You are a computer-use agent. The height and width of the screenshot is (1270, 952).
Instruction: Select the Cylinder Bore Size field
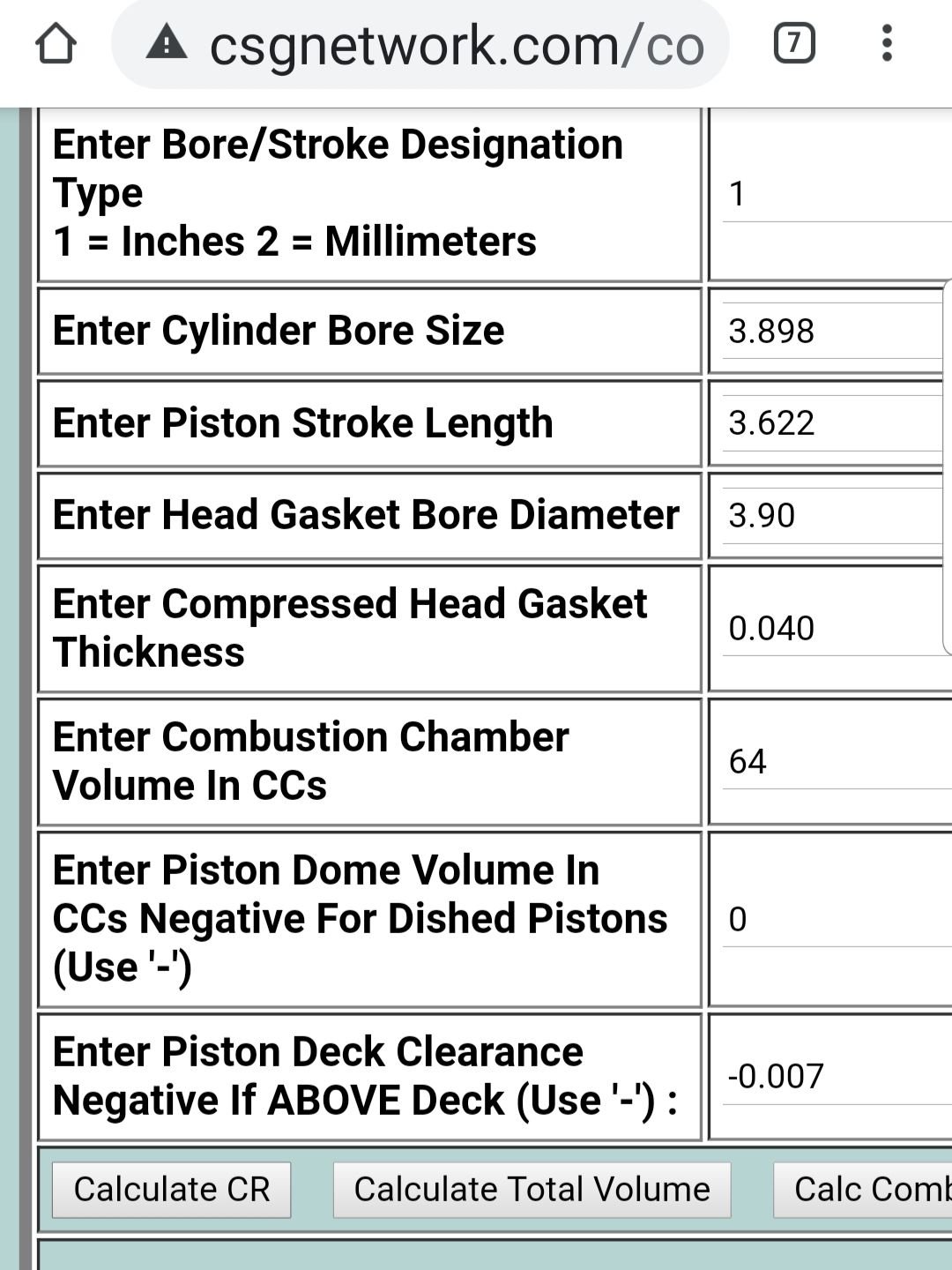[x=830, y=332]
